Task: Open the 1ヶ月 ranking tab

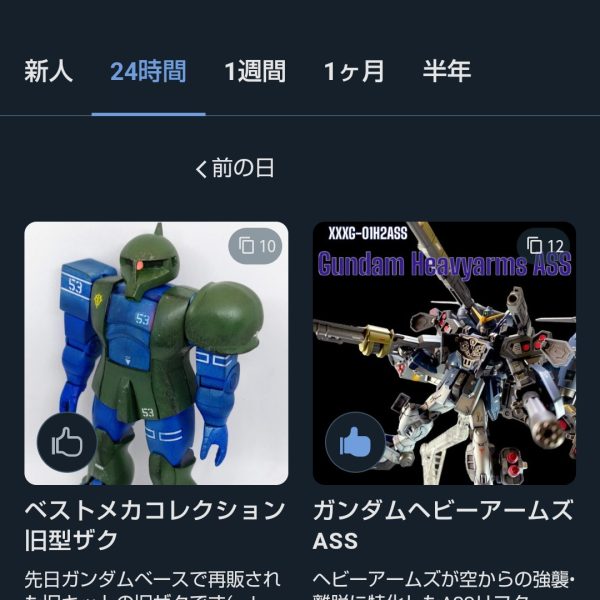Action: click(x=354, y=72)
